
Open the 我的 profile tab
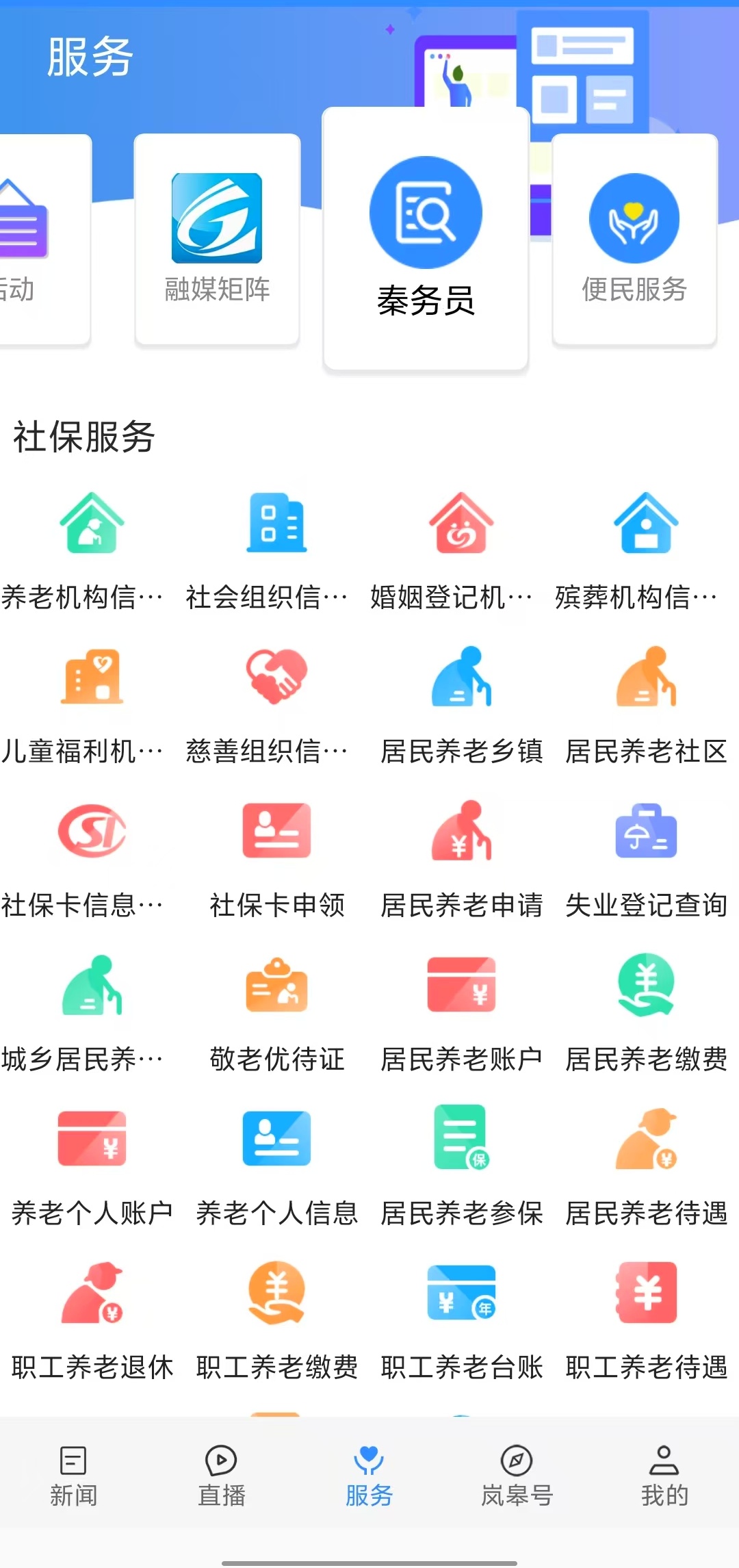pos(664,1476)
